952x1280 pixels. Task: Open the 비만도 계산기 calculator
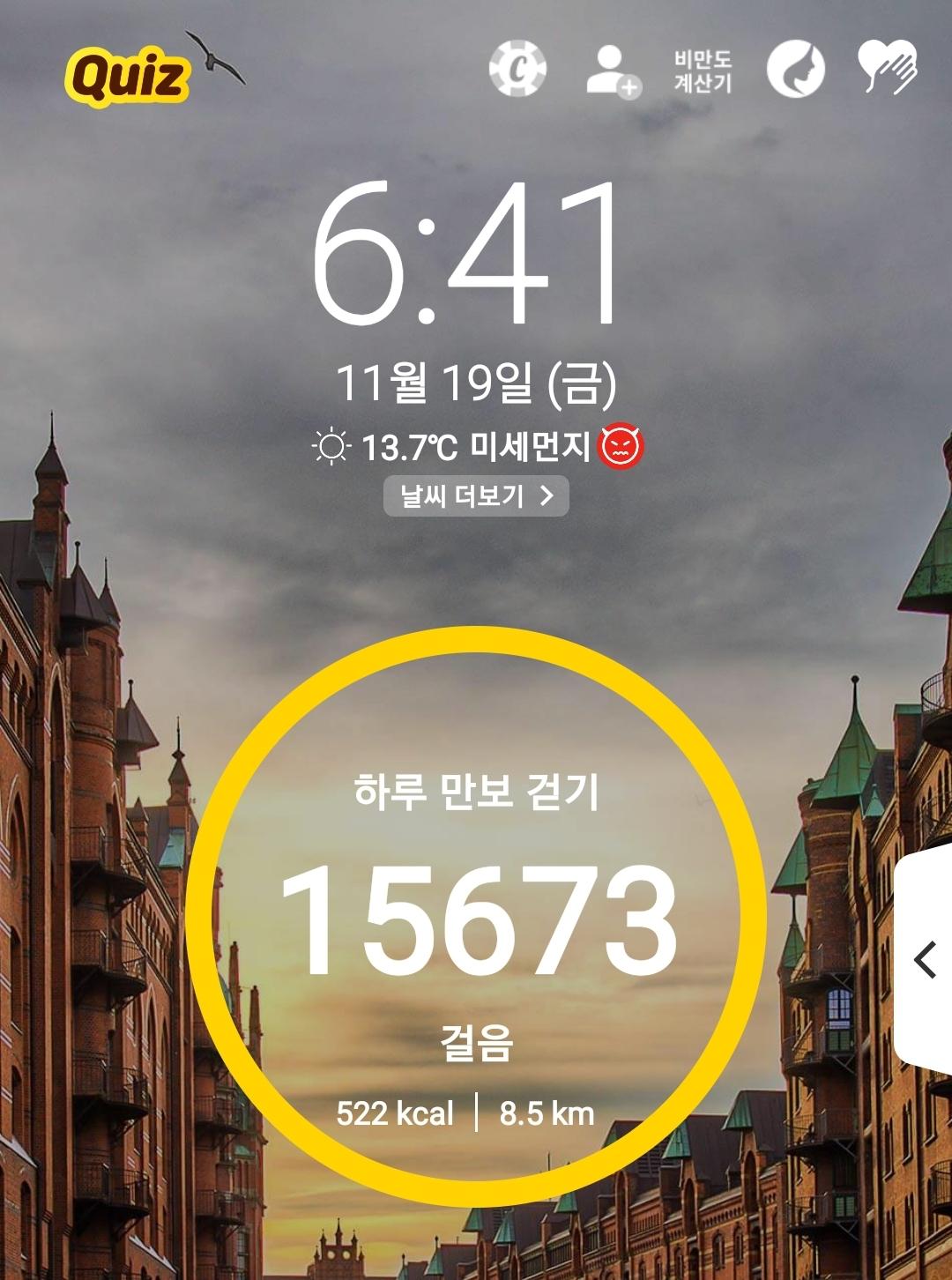703,71
